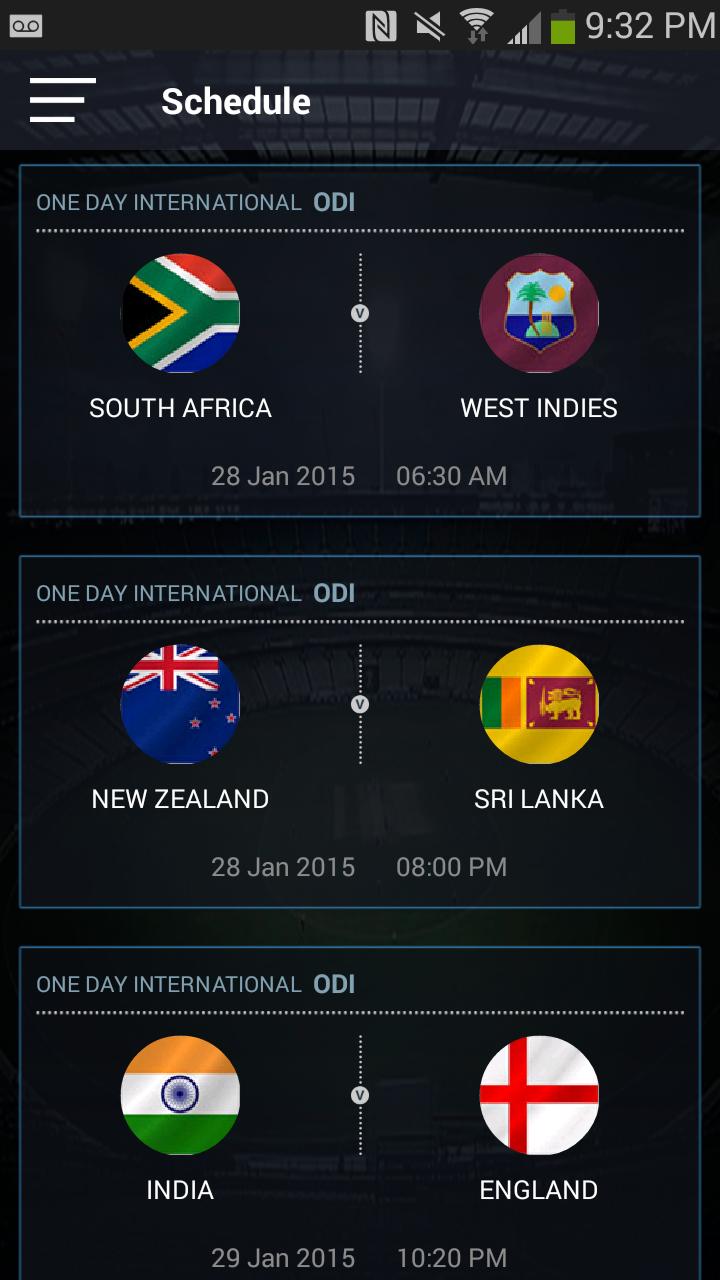Tap the West Indies team emblem
The image size is (720, 1280).
[x=539, y=313]
